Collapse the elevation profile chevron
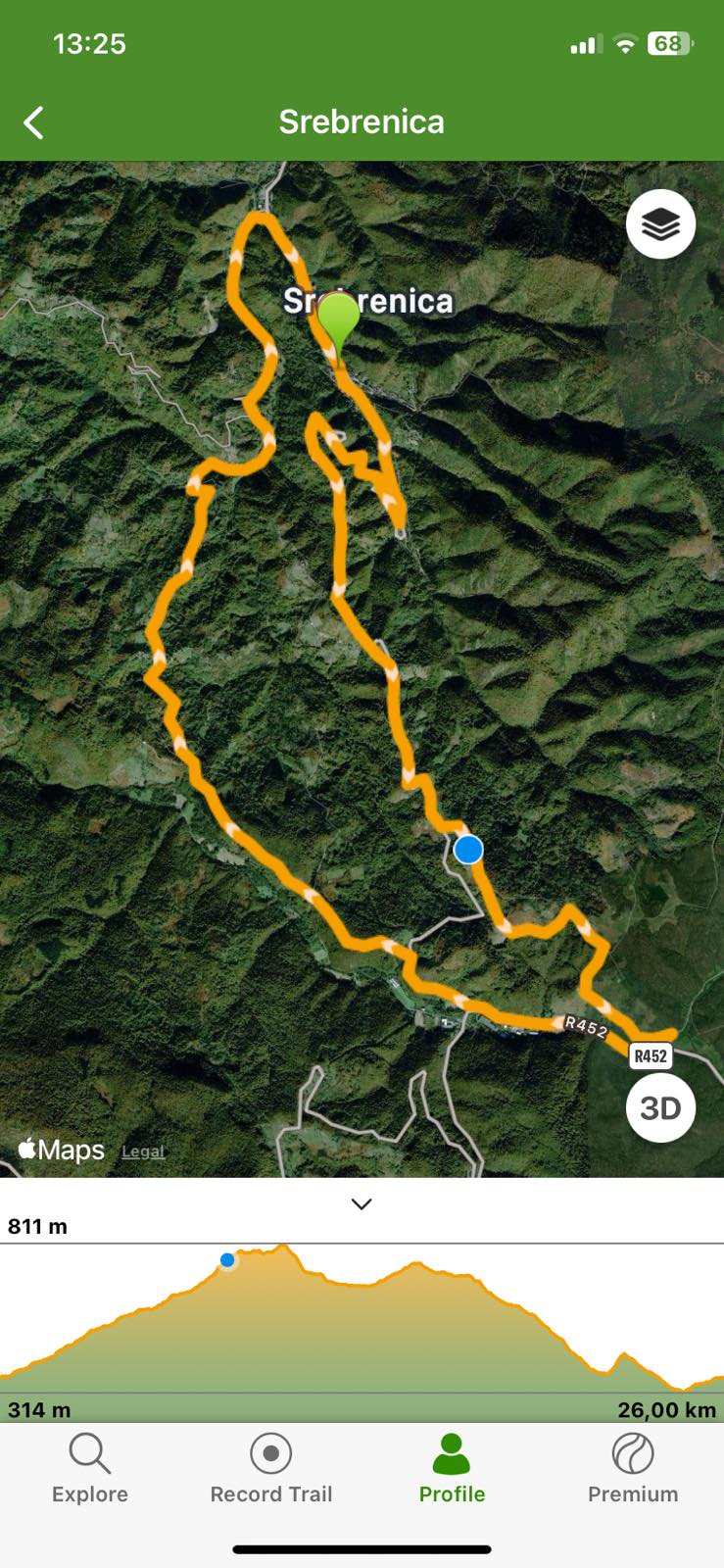 (362, 1203)
